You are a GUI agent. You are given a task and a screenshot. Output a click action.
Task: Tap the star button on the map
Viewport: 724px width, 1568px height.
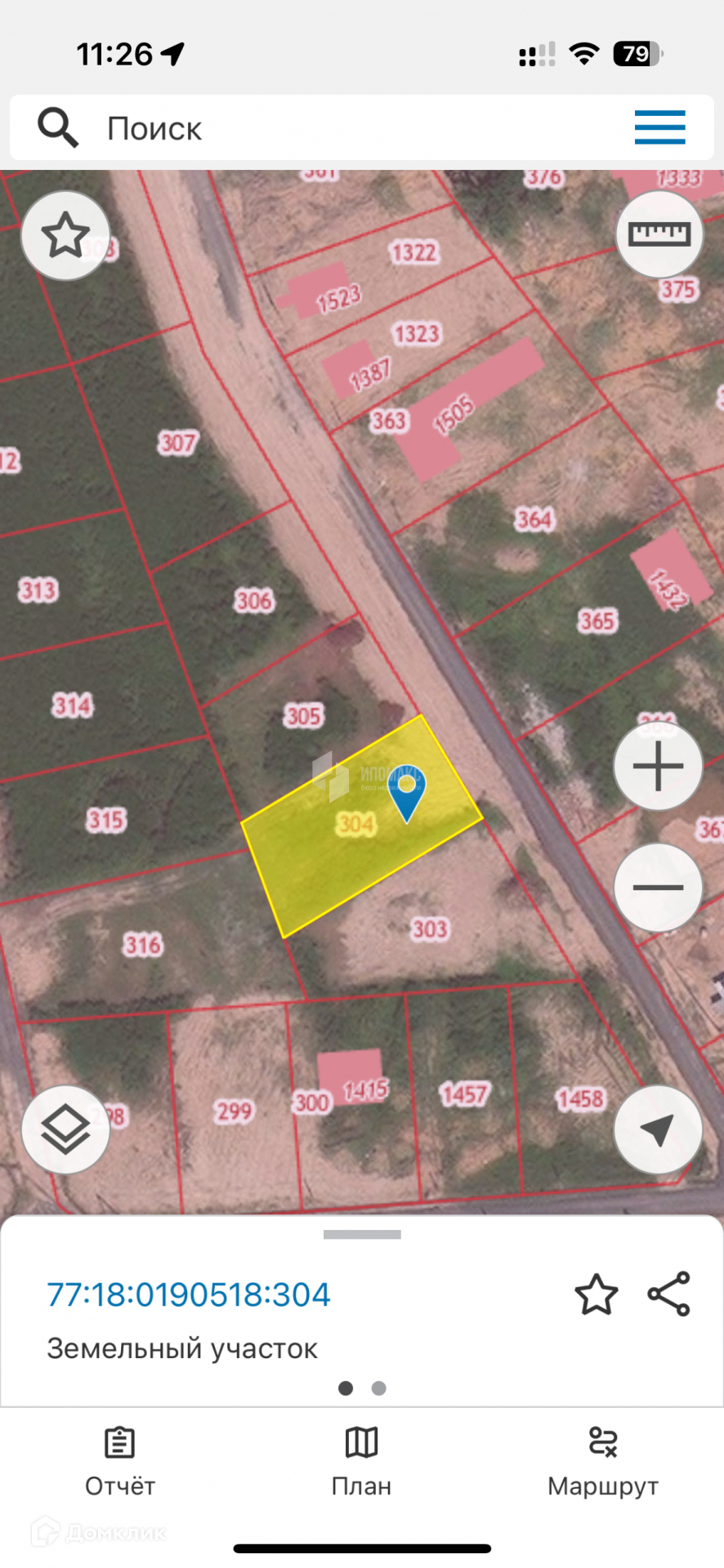(x=65, y=236)
